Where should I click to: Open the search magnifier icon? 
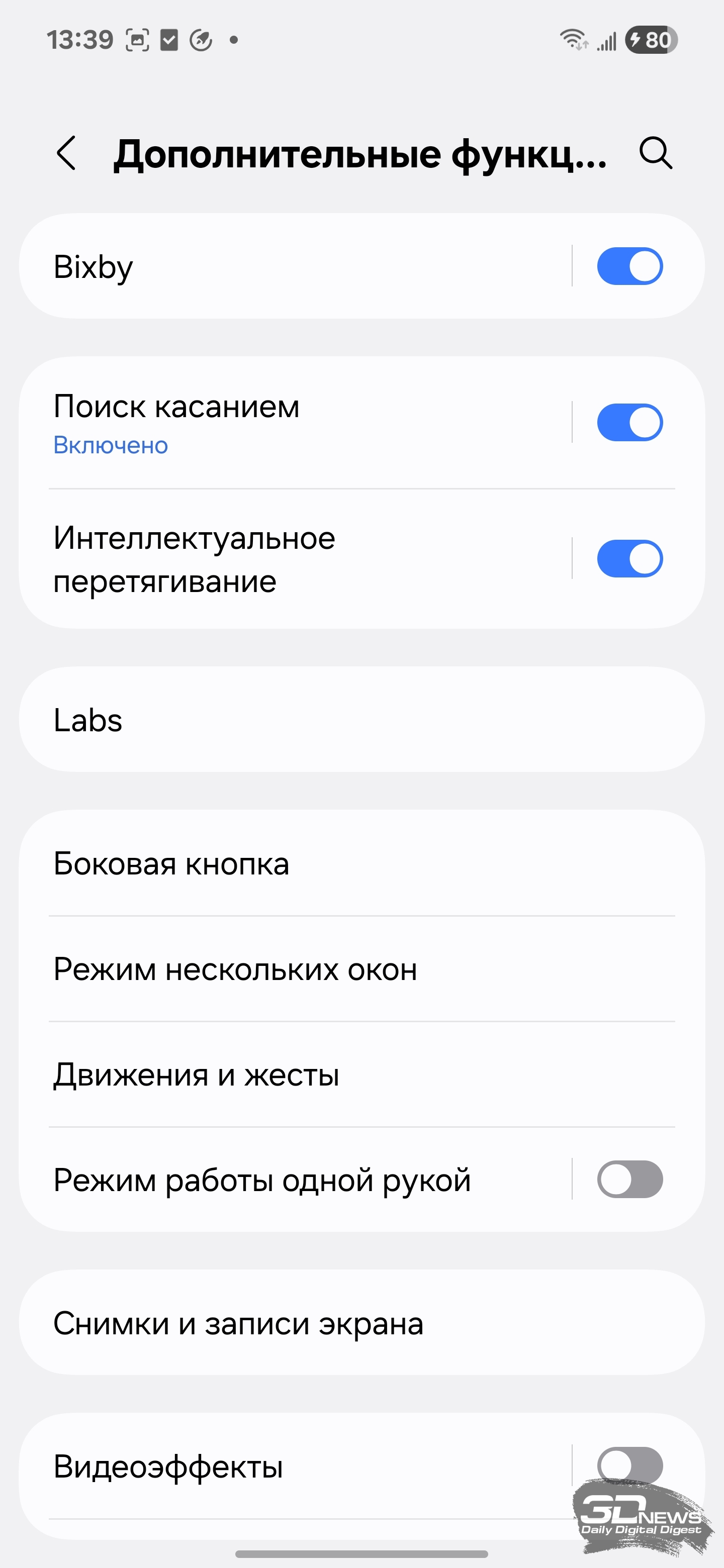tap(656, 153)
